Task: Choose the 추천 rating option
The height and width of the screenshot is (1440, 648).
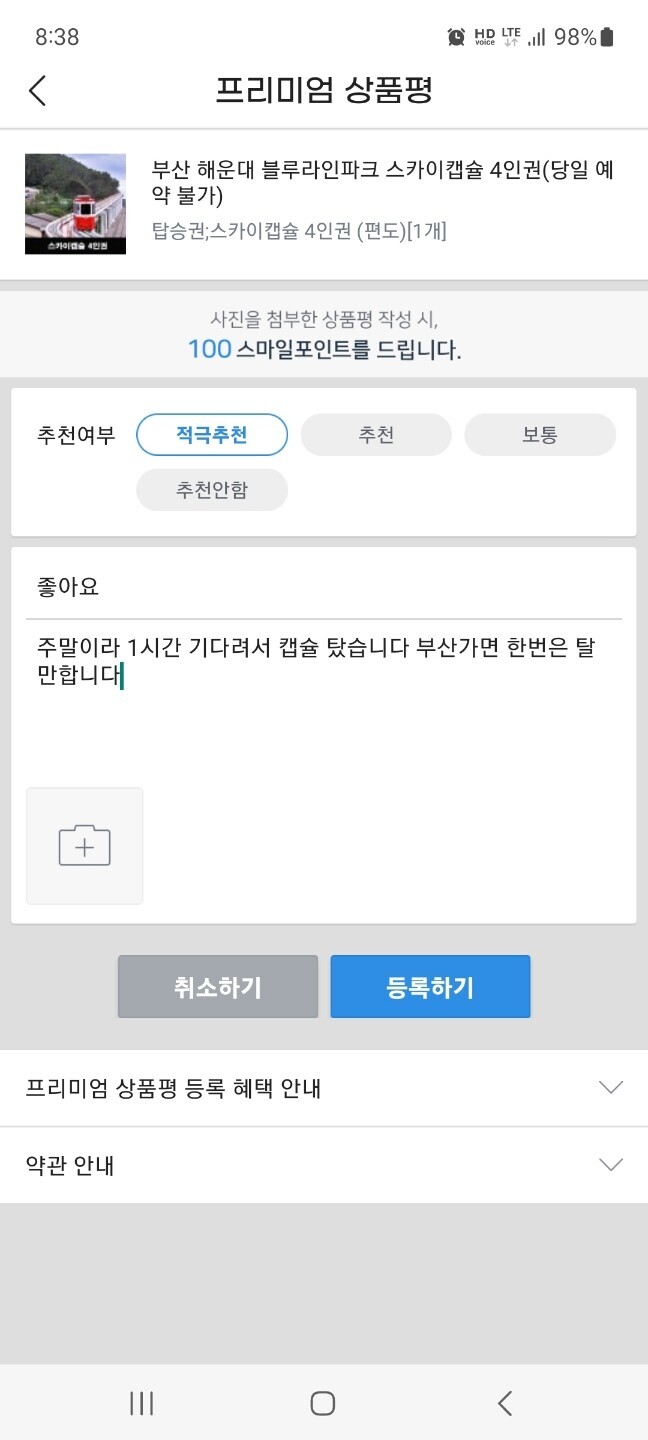Action: 376,435
